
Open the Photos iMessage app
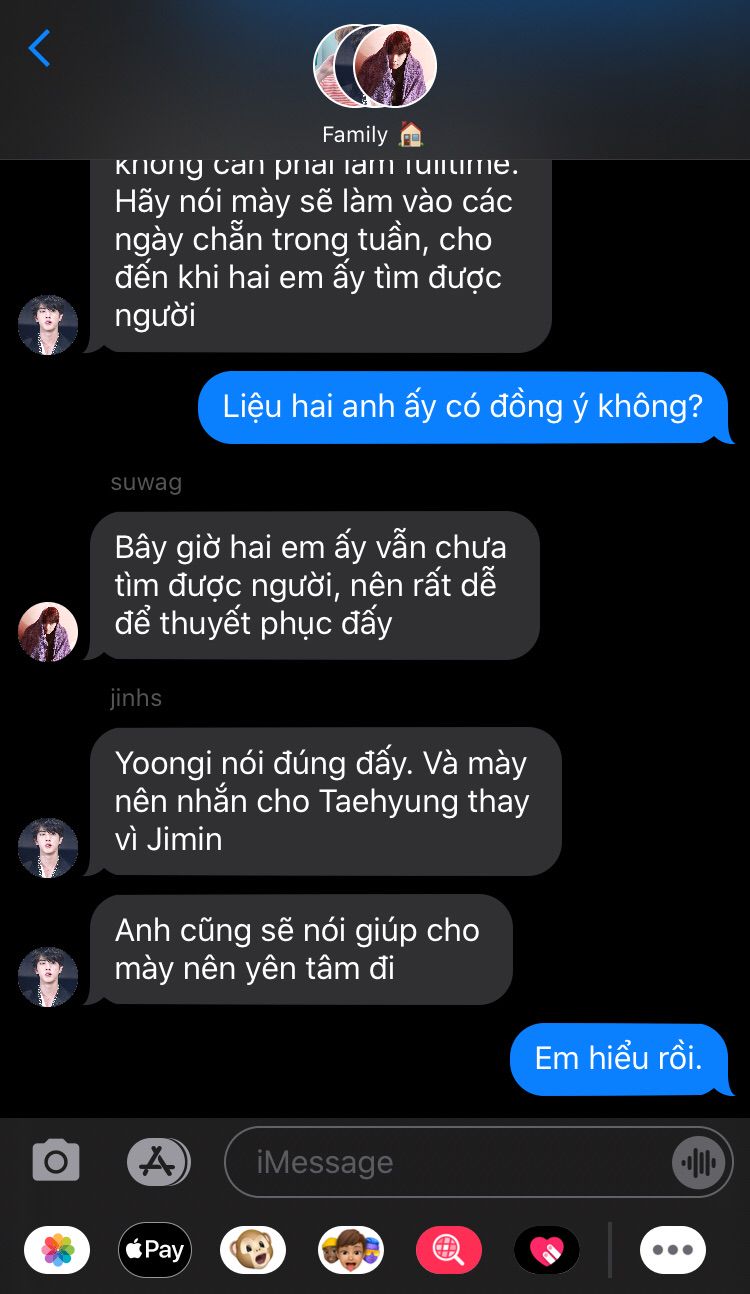(57, 1250)
